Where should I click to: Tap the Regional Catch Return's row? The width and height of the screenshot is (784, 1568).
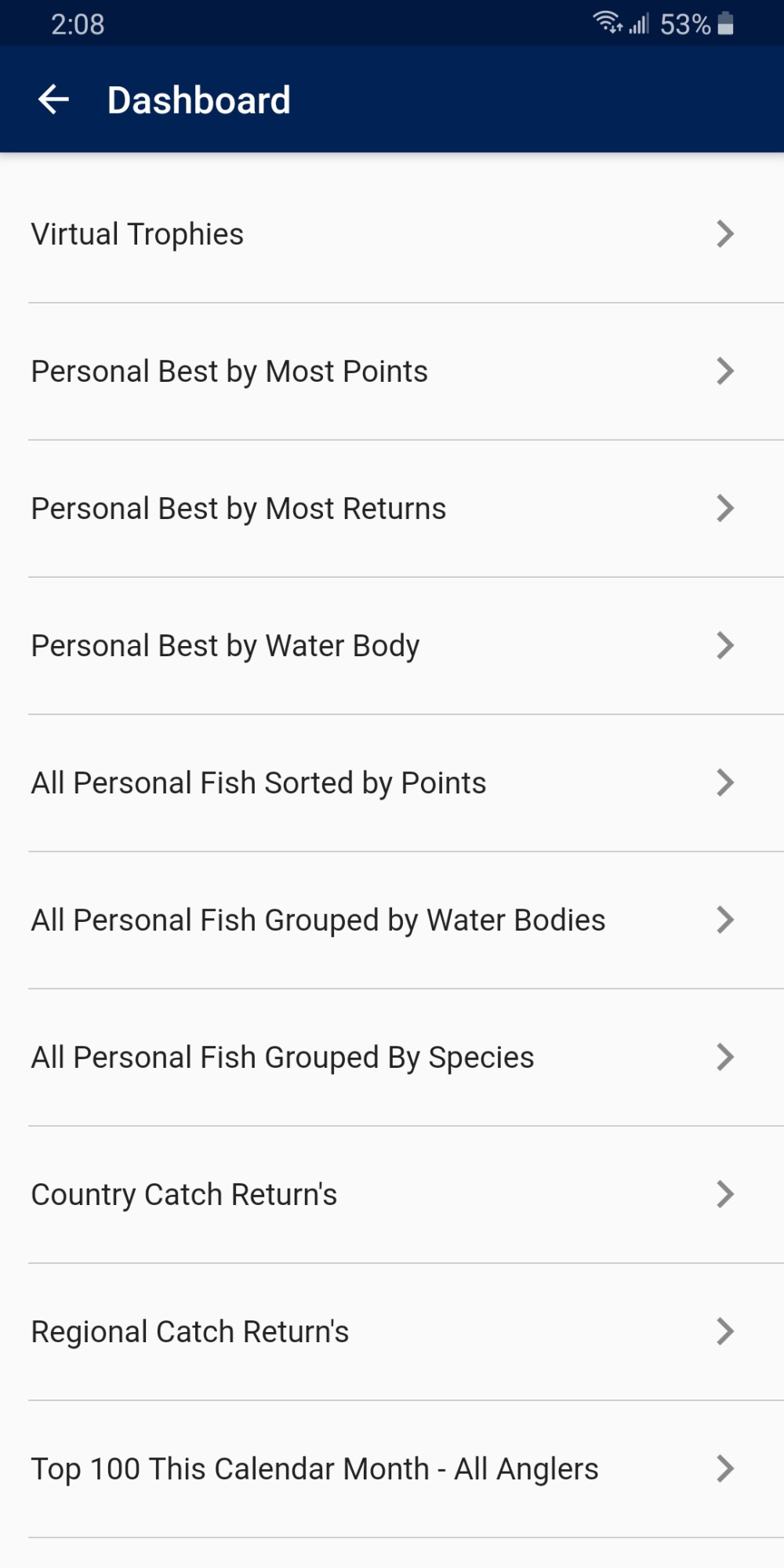(392, 1332)
